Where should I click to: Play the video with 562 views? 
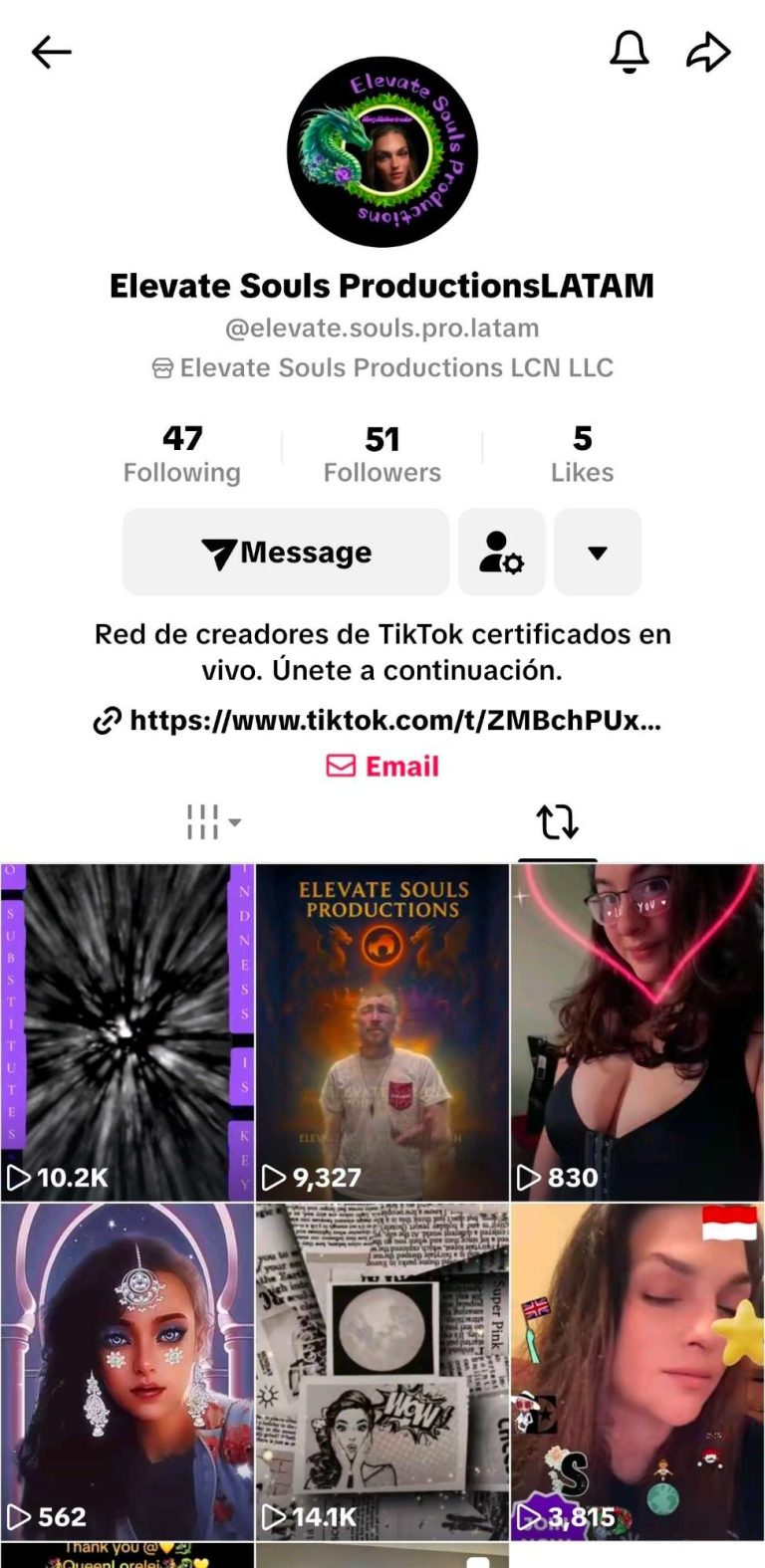(x=127, y=1371)
